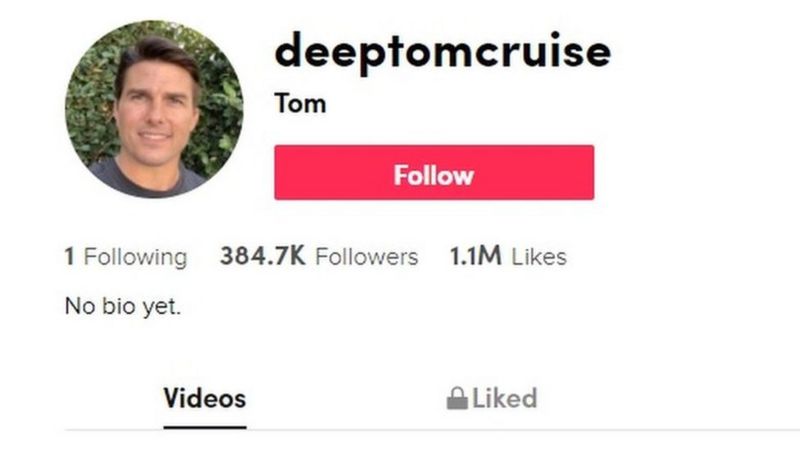Switch to the Liked tab
Screen dimensions: 800x450
coord(491,398)
